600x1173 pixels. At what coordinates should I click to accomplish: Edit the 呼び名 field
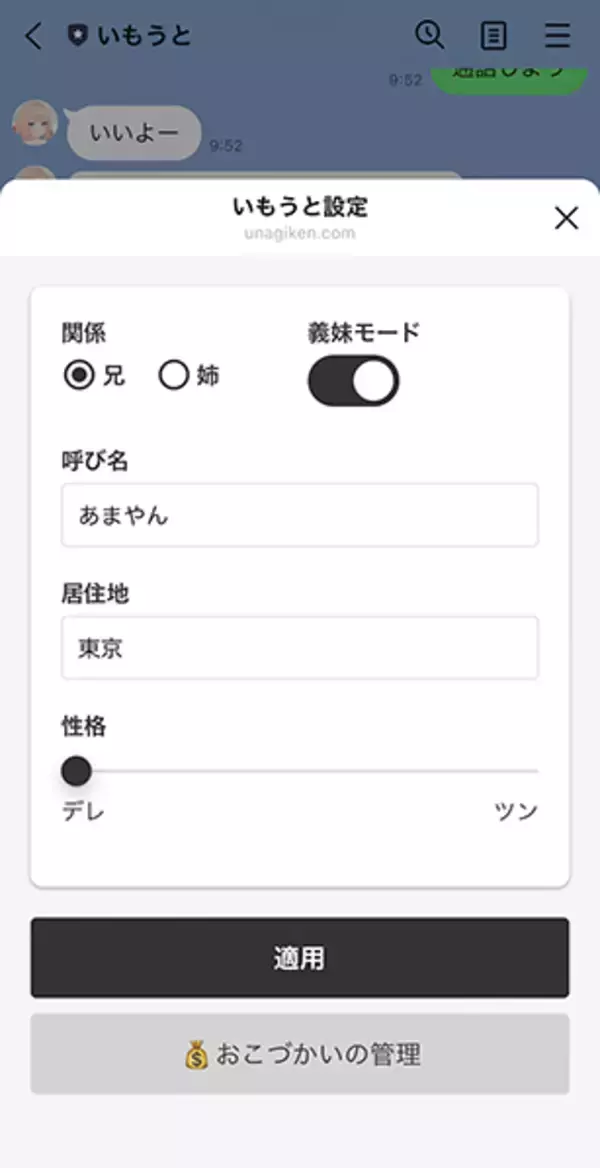pyautogui.click(x=300, y=515)
